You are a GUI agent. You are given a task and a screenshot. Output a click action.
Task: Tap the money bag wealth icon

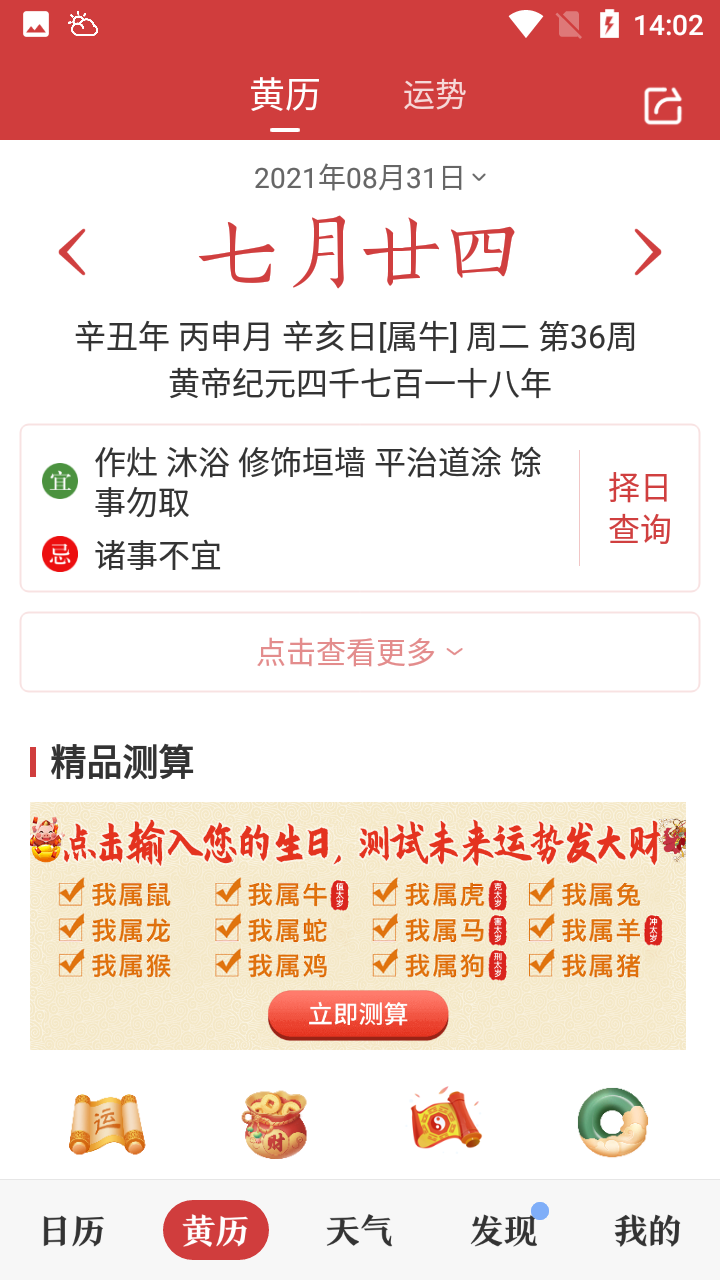pos(275,1123)
